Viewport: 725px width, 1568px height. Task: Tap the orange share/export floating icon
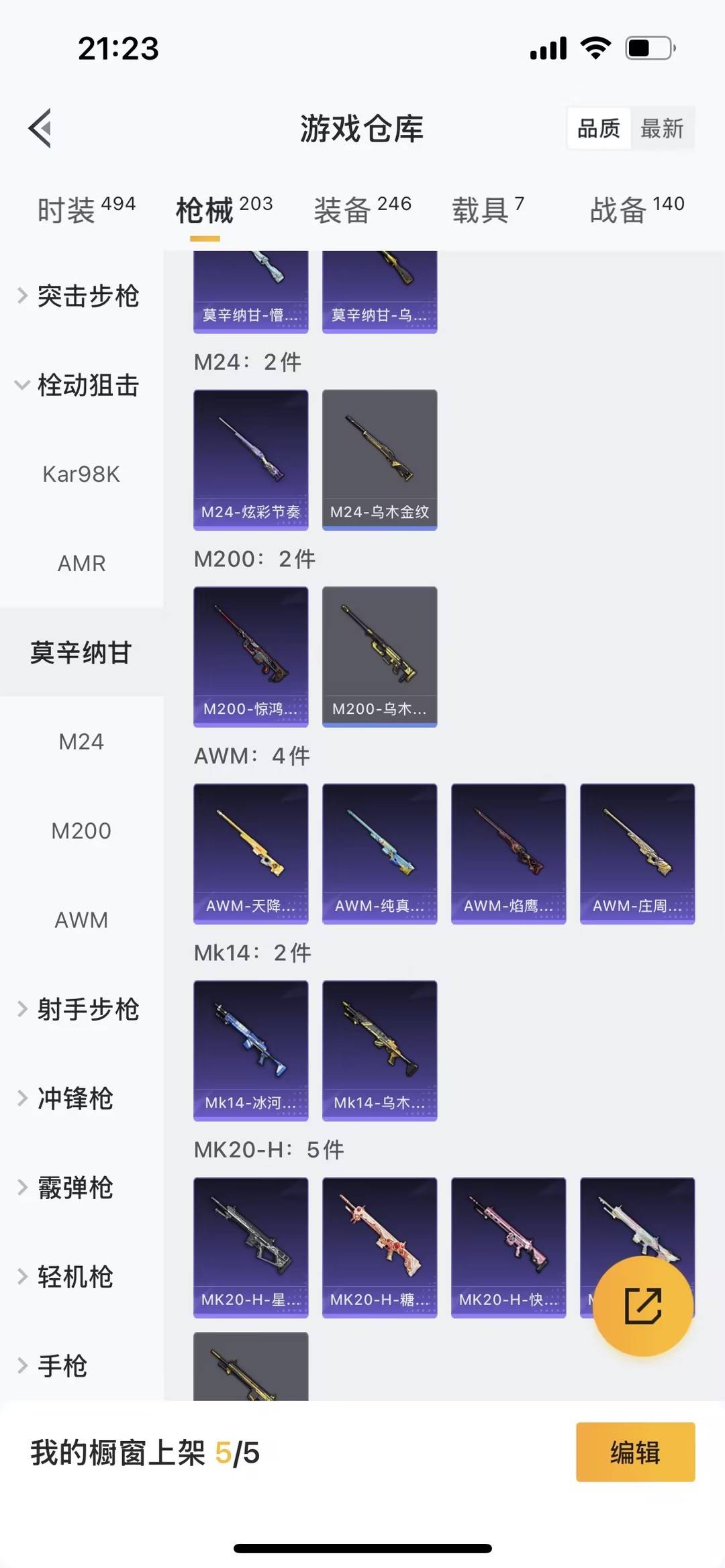pos(642,1304)
